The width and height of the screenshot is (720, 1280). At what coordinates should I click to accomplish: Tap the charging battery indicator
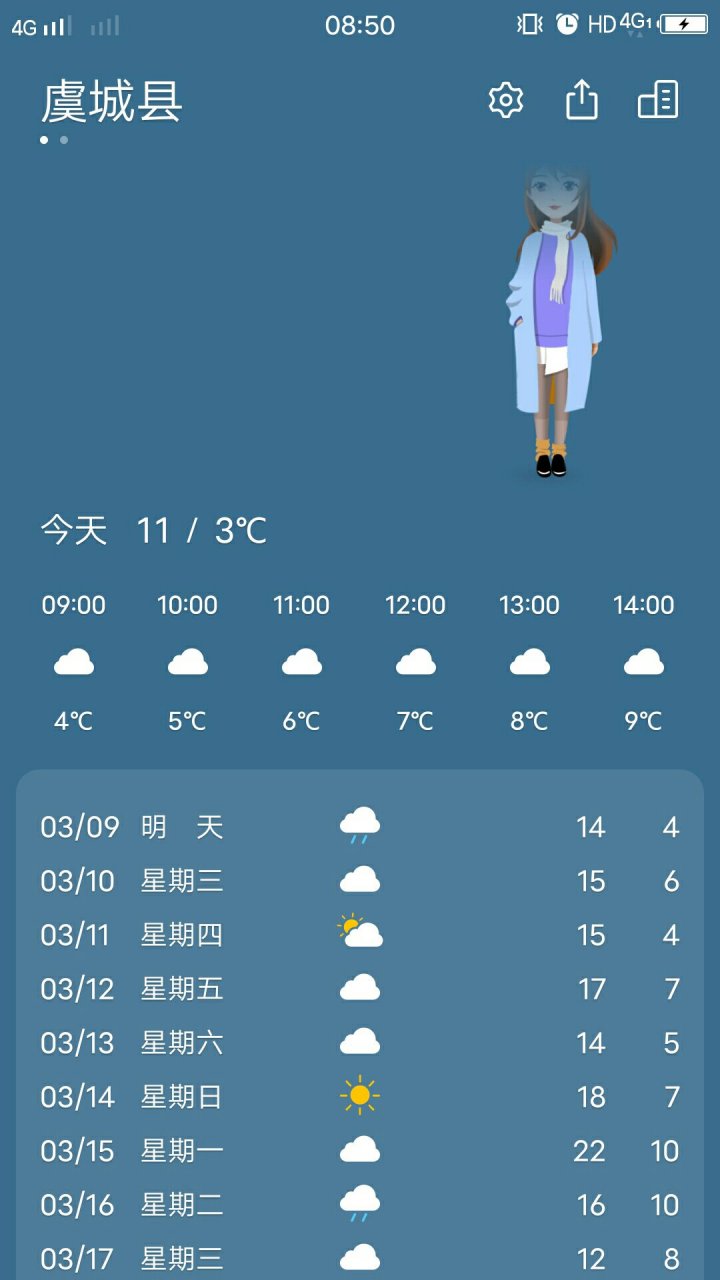point(684,22)
